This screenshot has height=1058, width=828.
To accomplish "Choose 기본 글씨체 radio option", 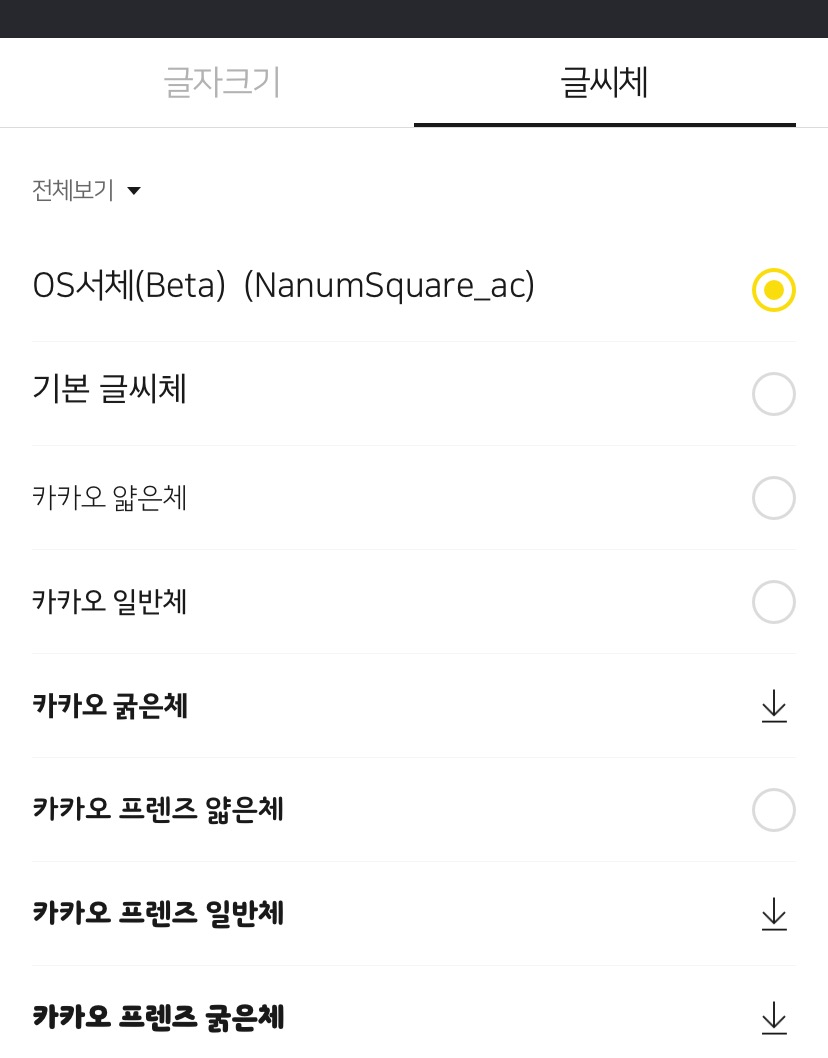I will click(x=773, y=394).
